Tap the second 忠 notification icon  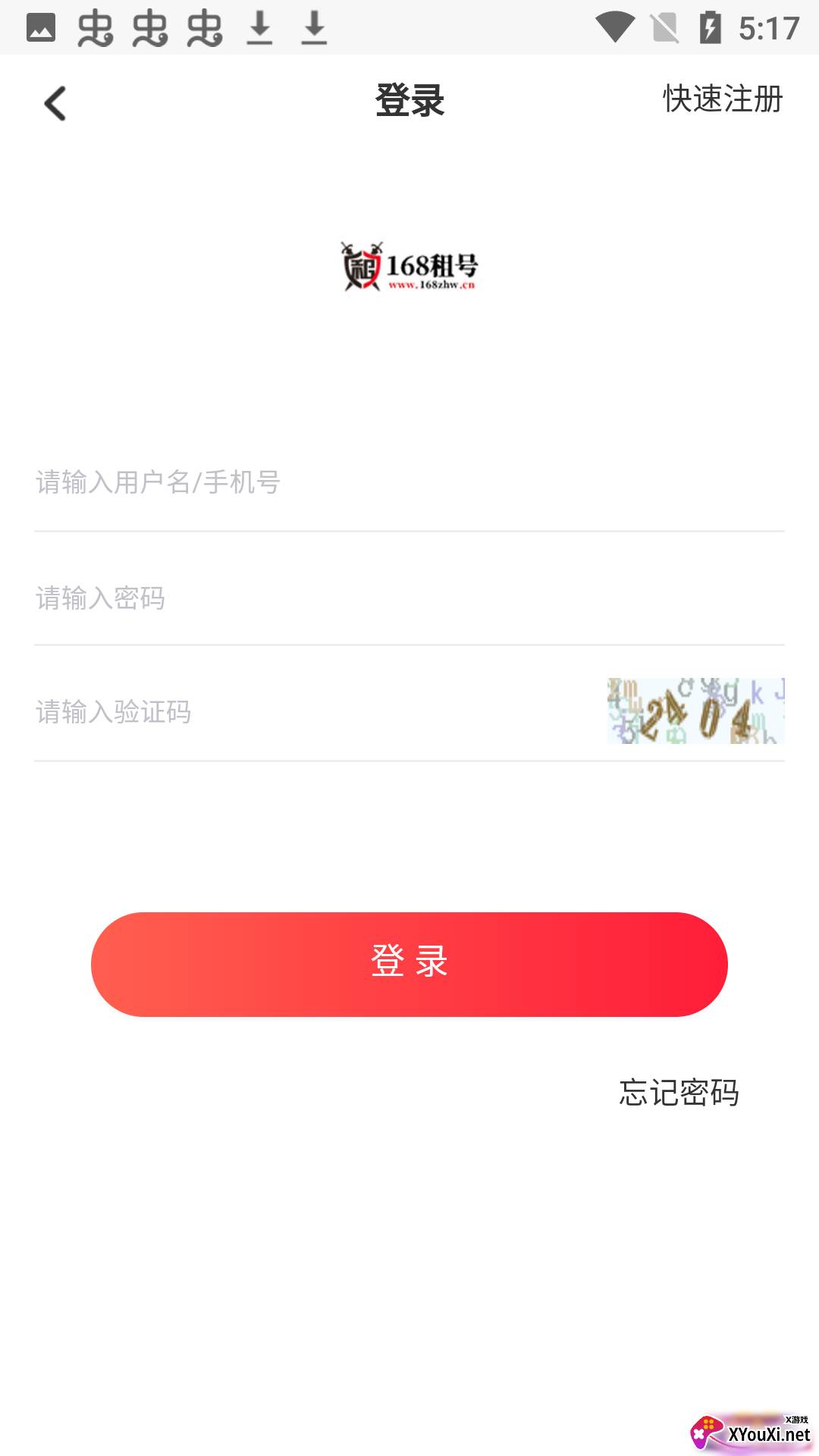point(152,29)
